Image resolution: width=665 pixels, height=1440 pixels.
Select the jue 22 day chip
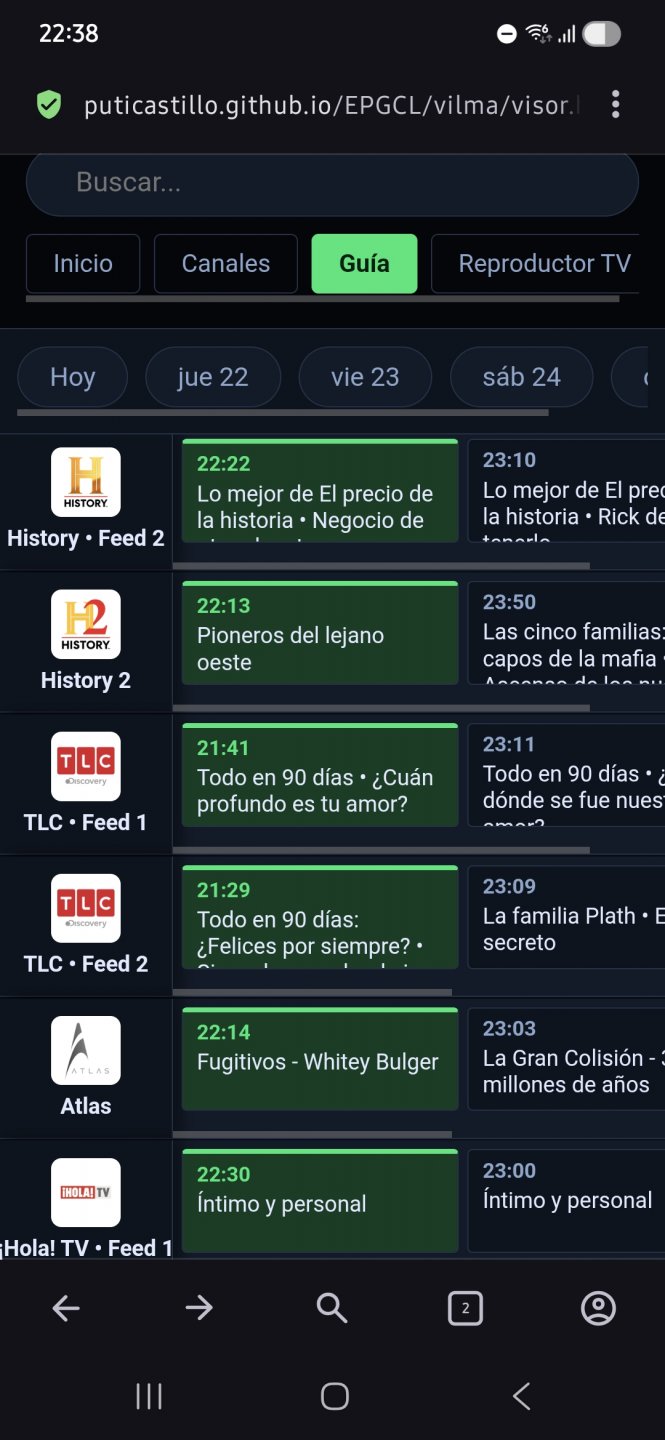pos(213,377)
